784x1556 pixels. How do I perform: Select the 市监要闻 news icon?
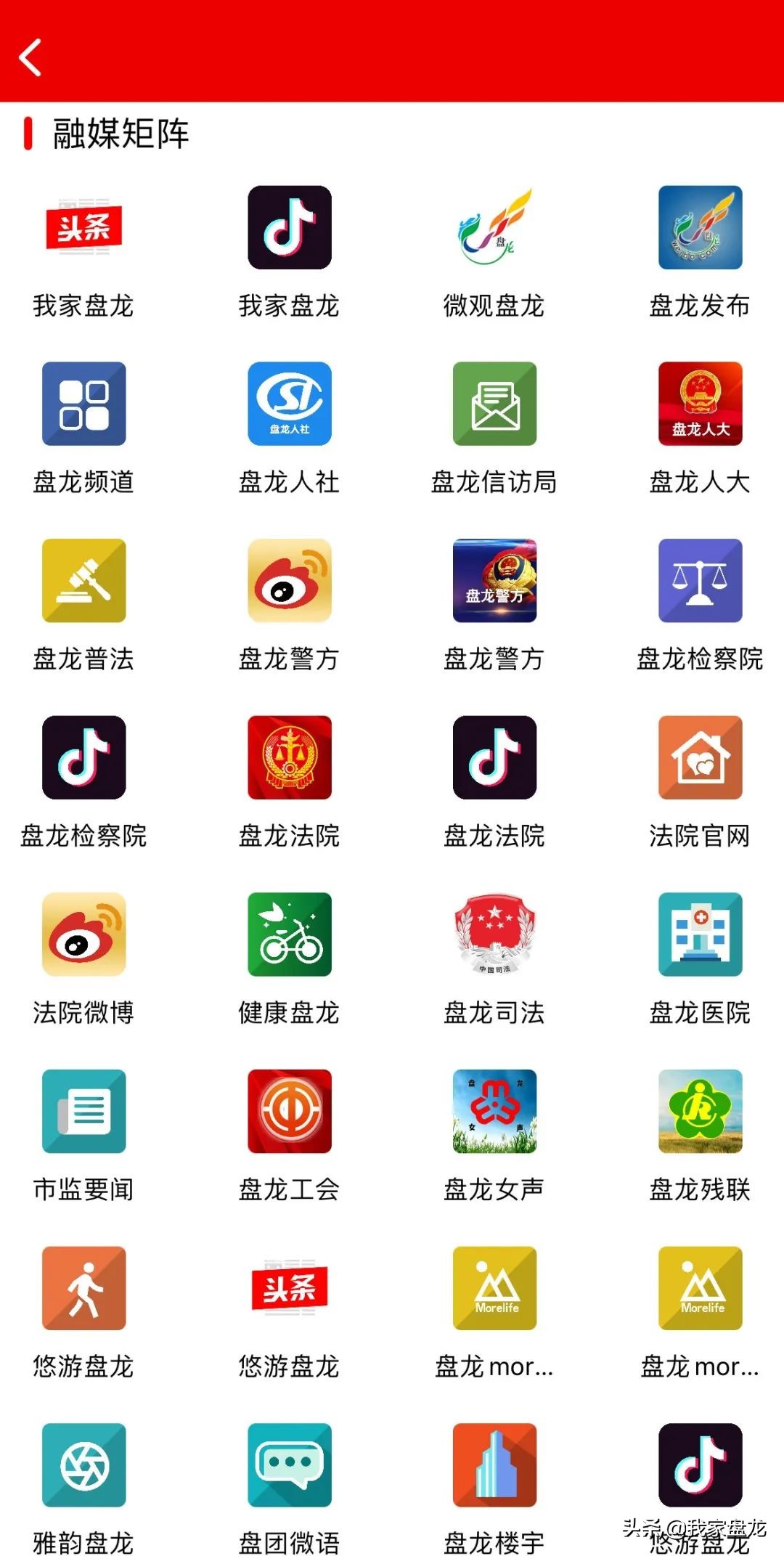83,1111
